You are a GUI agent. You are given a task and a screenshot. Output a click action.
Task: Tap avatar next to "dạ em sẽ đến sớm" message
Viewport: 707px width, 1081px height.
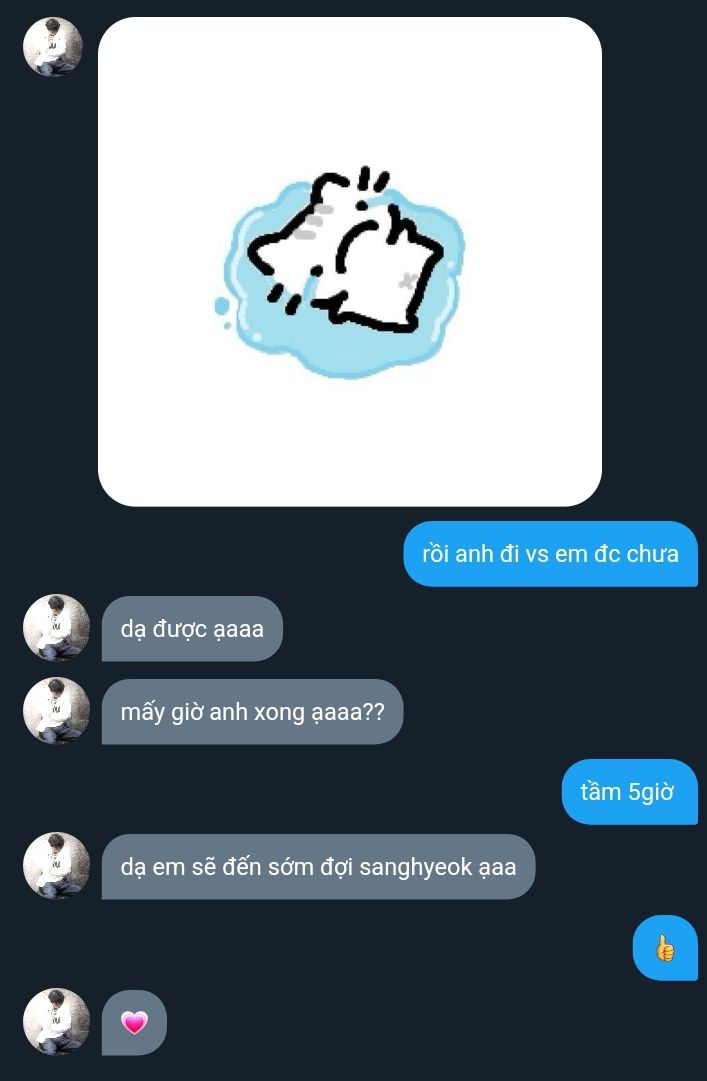56,866
